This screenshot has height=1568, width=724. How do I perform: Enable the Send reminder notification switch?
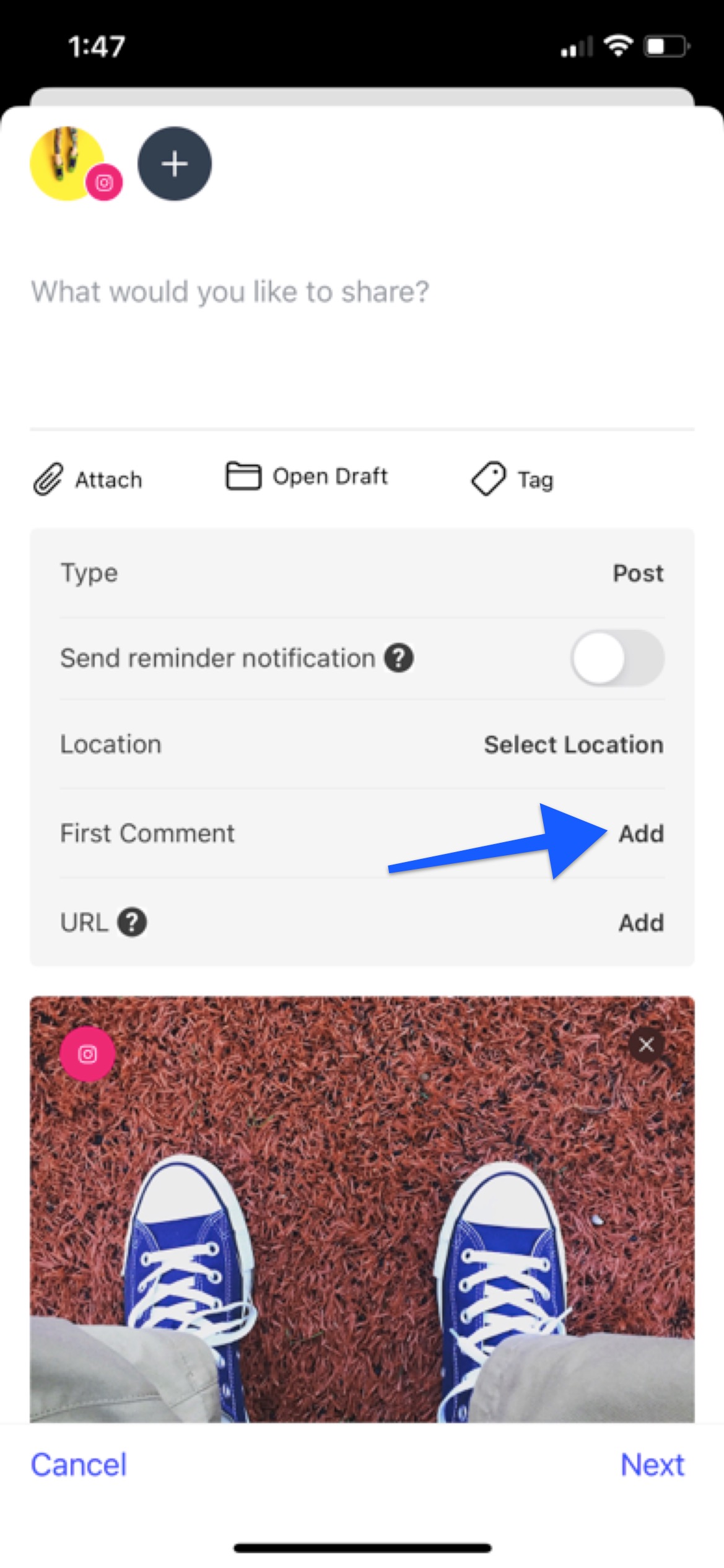tap(617, 658)
